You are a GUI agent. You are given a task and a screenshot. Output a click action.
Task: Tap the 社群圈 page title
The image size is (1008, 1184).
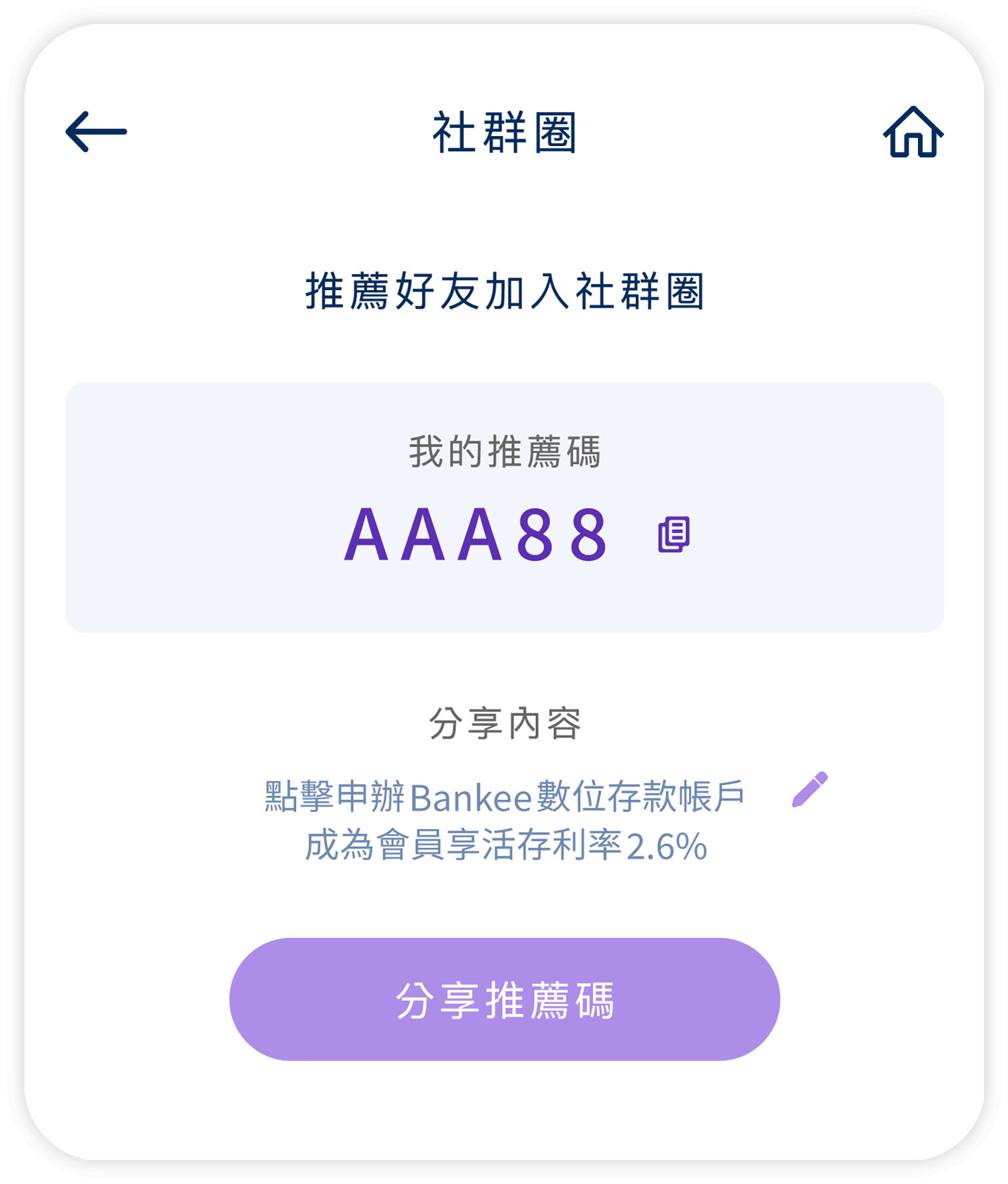click(x=504, y=131)
